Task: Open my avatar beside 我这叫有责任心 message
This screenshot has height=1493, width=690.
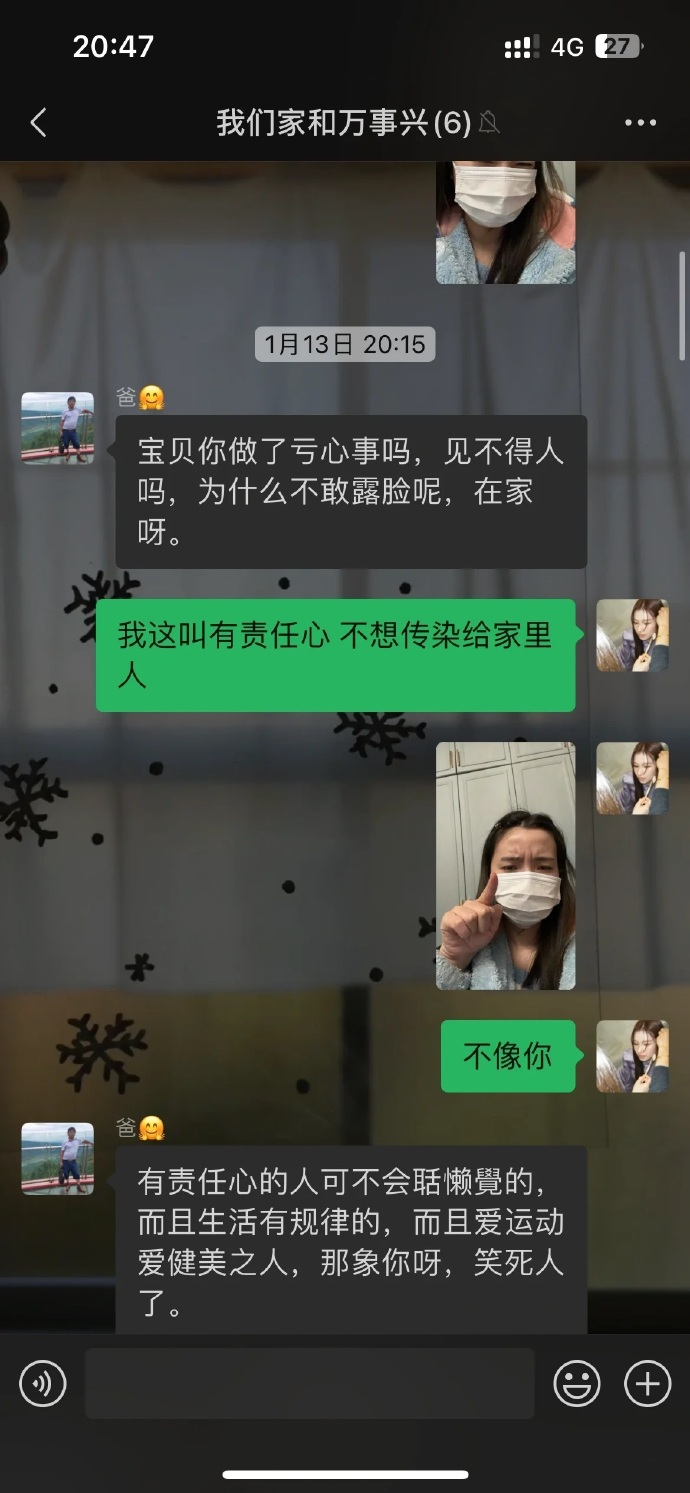Action: (632, 635)
